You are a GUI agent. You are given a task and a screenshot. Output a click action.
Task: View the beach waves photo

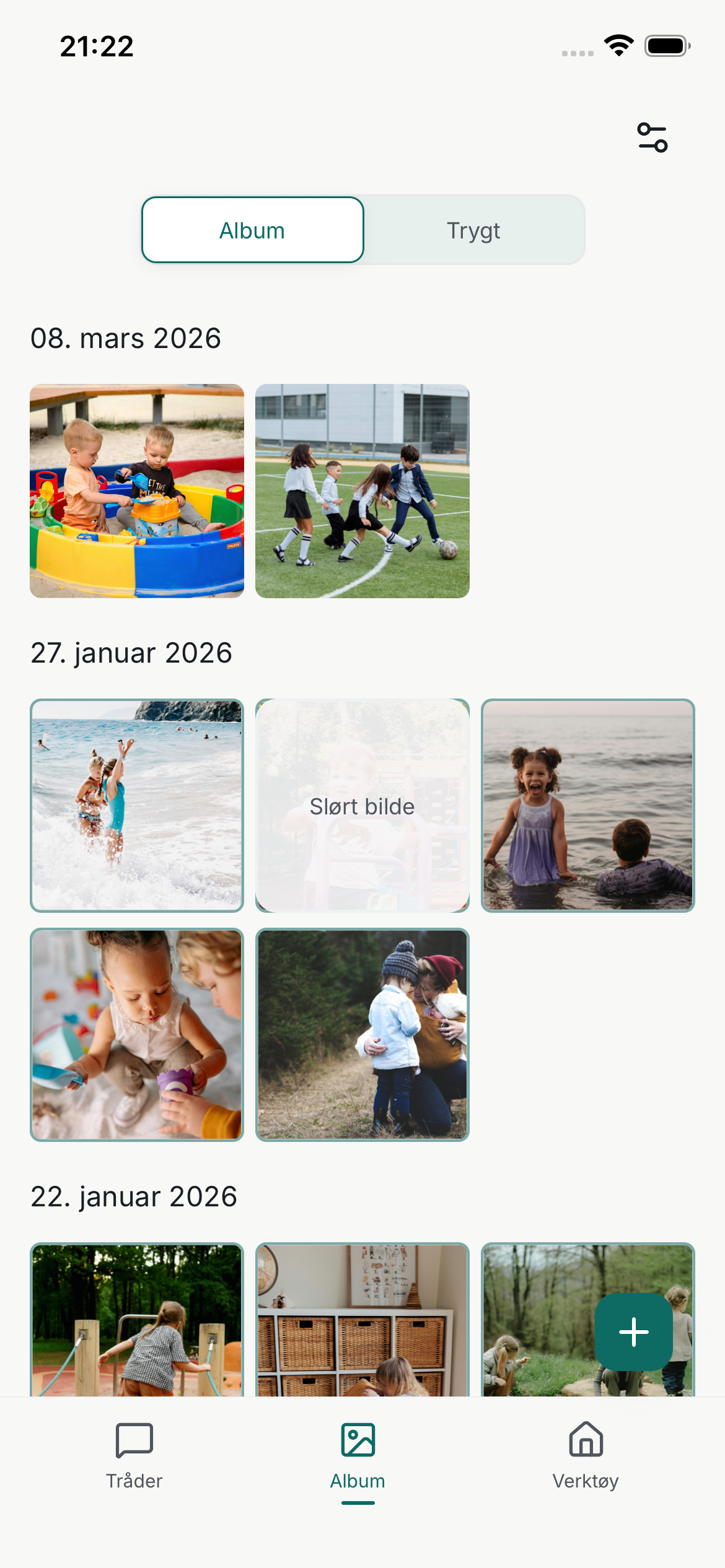point(137,805)
